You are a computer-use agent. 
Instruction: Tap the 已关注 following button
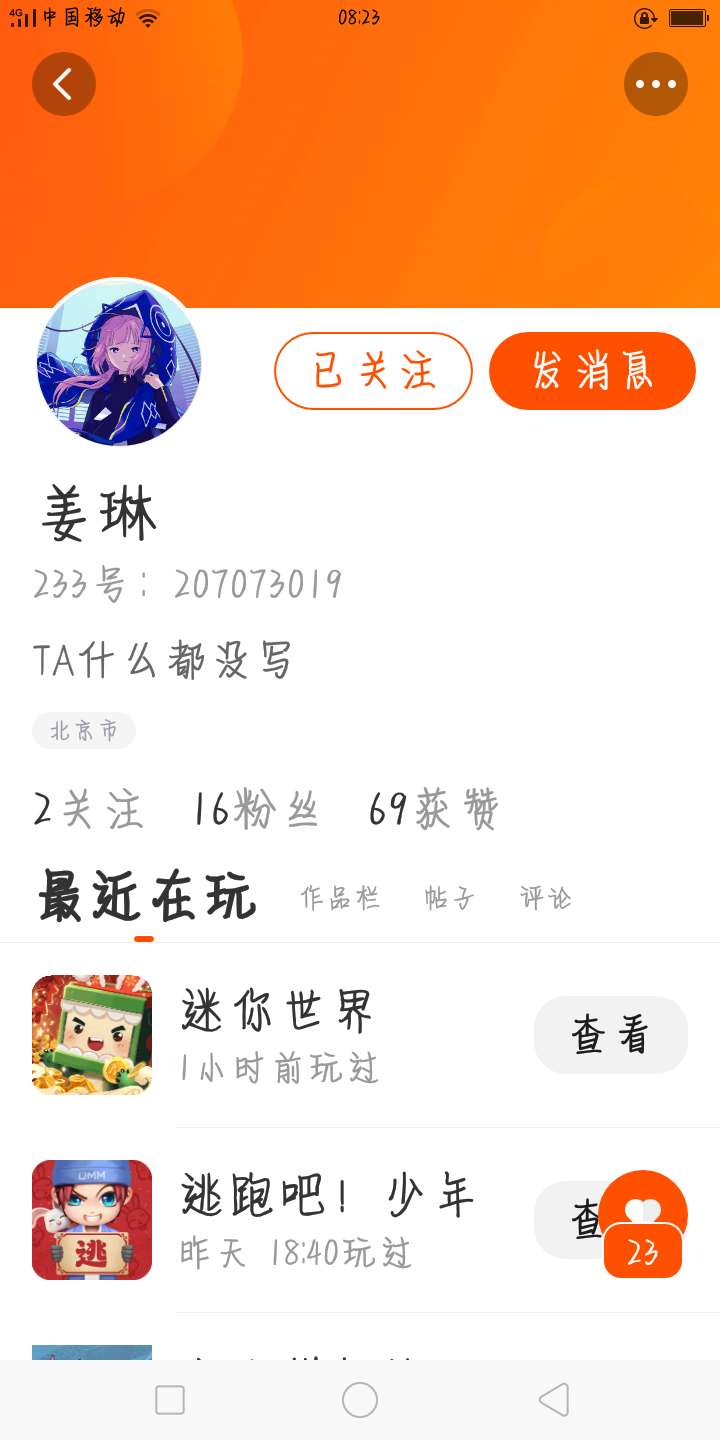tap(373, 371)
